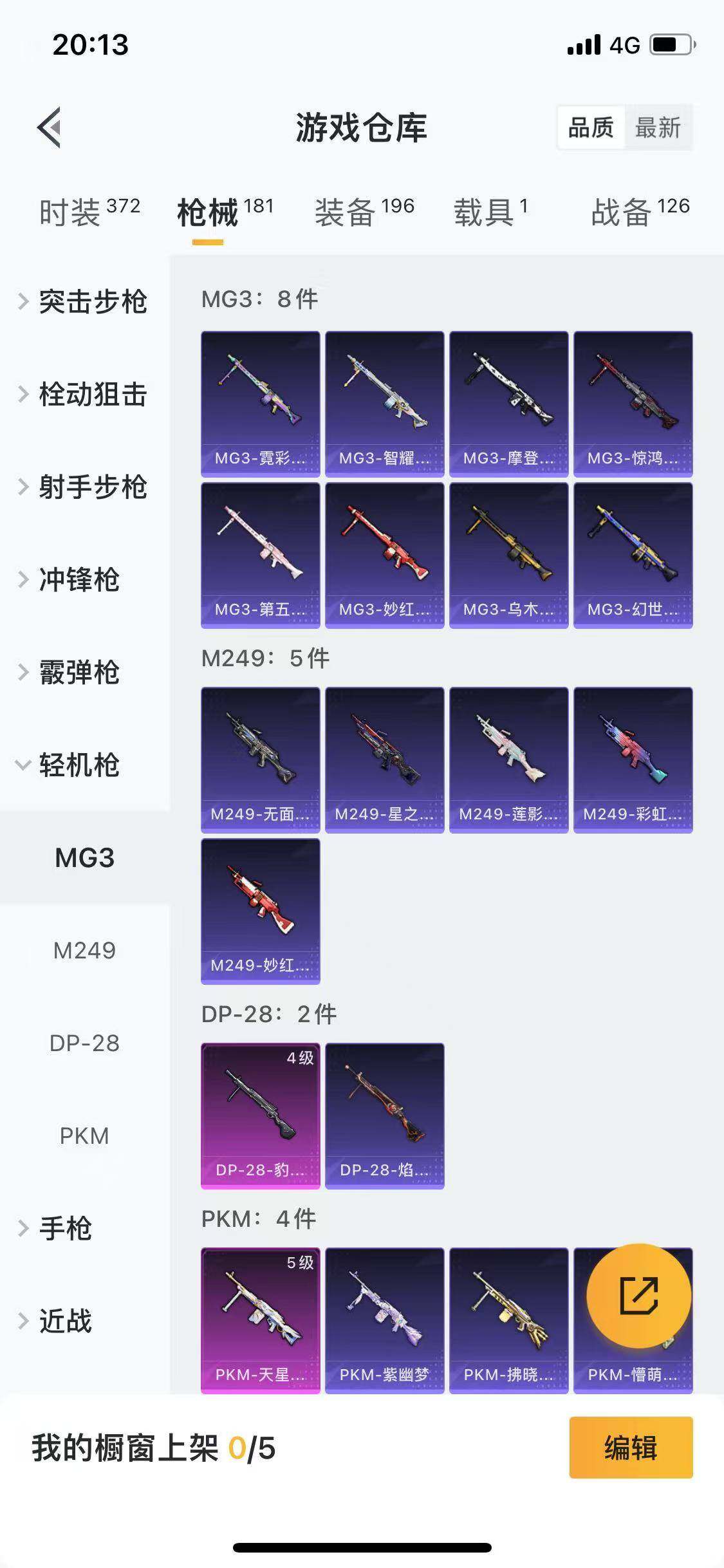Viewport: 724px width, 1568px height.
Task: Switch to the 战备 tab
Action: (x=640, y=212)
